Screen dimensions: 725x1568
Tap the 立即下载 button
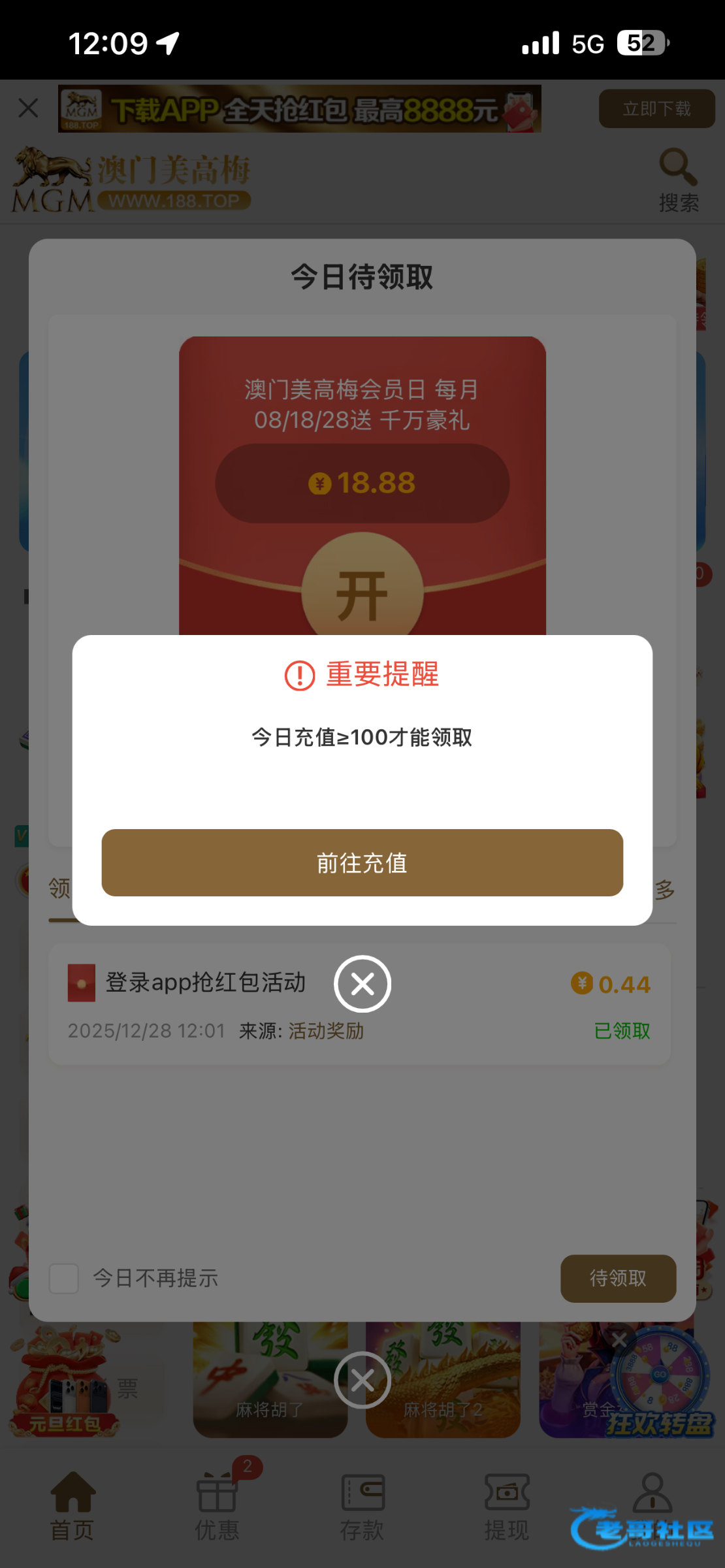tap(656, 108)
